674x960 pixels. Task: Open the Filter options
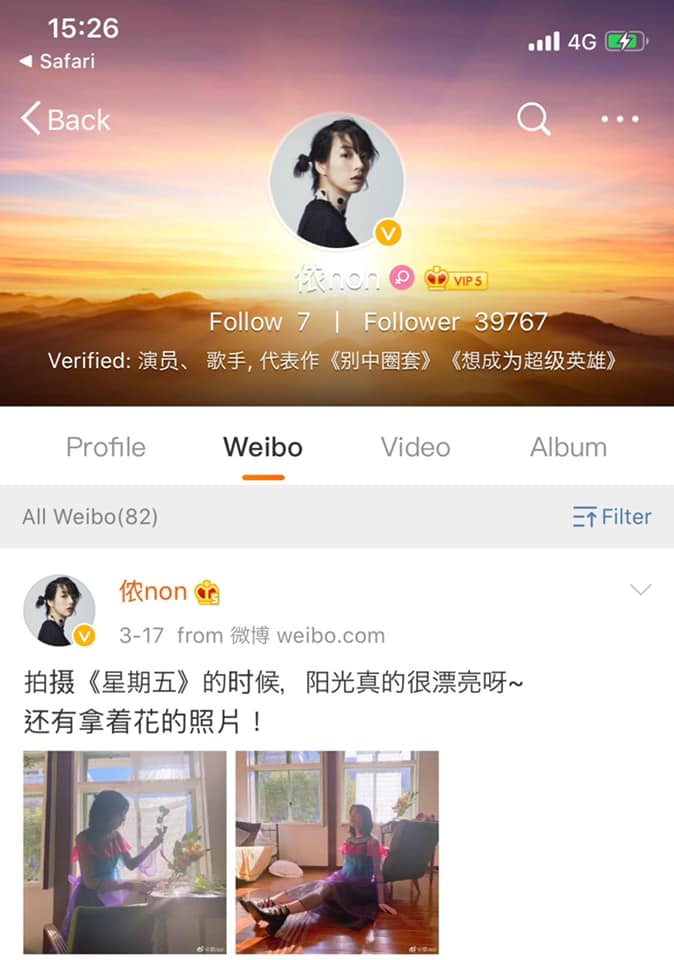612,517
